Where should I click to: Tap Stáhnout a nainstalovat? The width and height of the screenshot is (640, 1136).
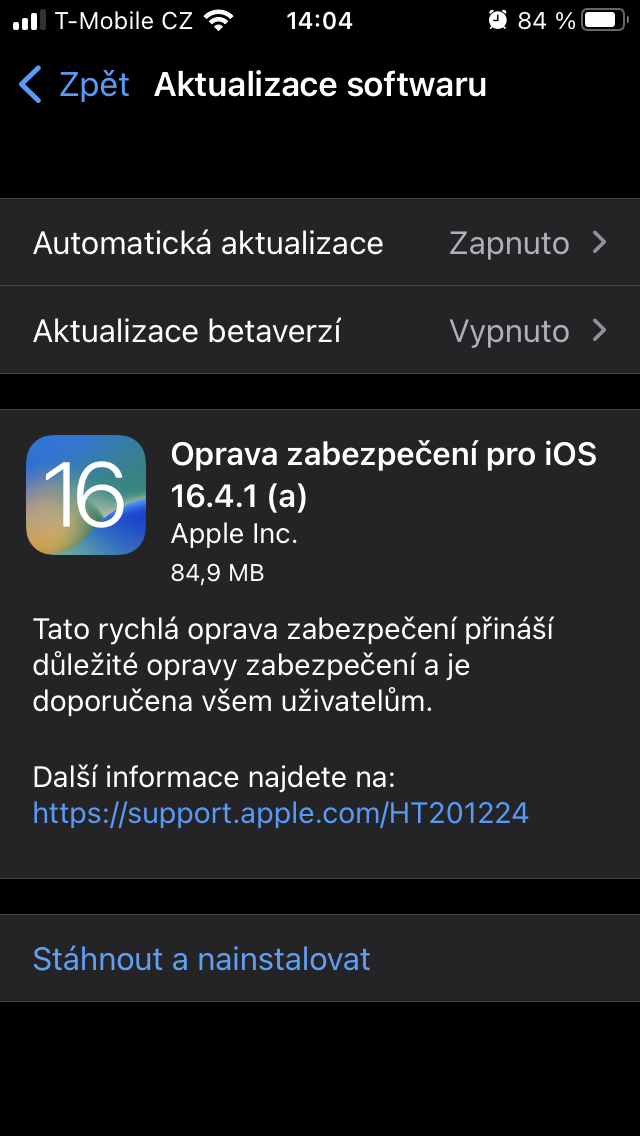[202, 959]
